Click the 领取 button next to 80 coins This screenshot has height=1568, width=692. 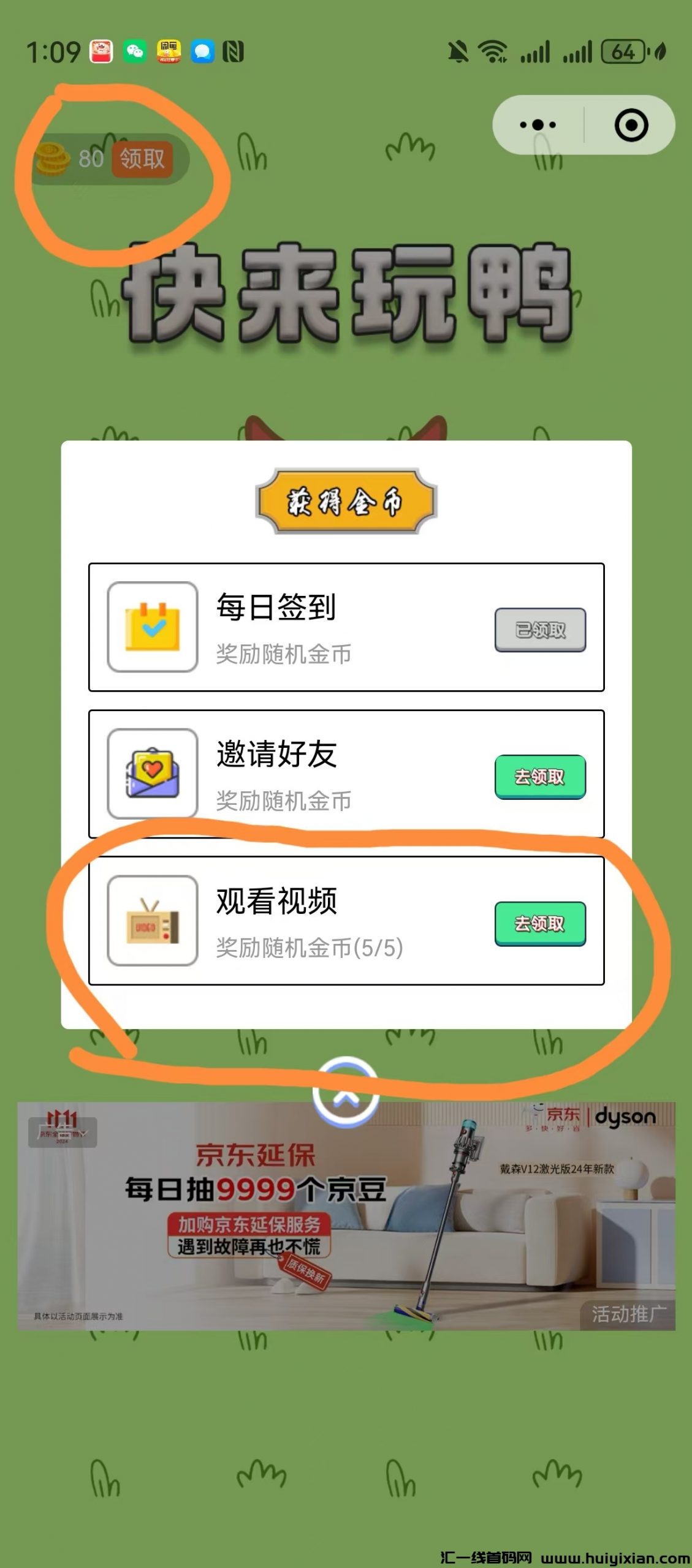point(142,160)
